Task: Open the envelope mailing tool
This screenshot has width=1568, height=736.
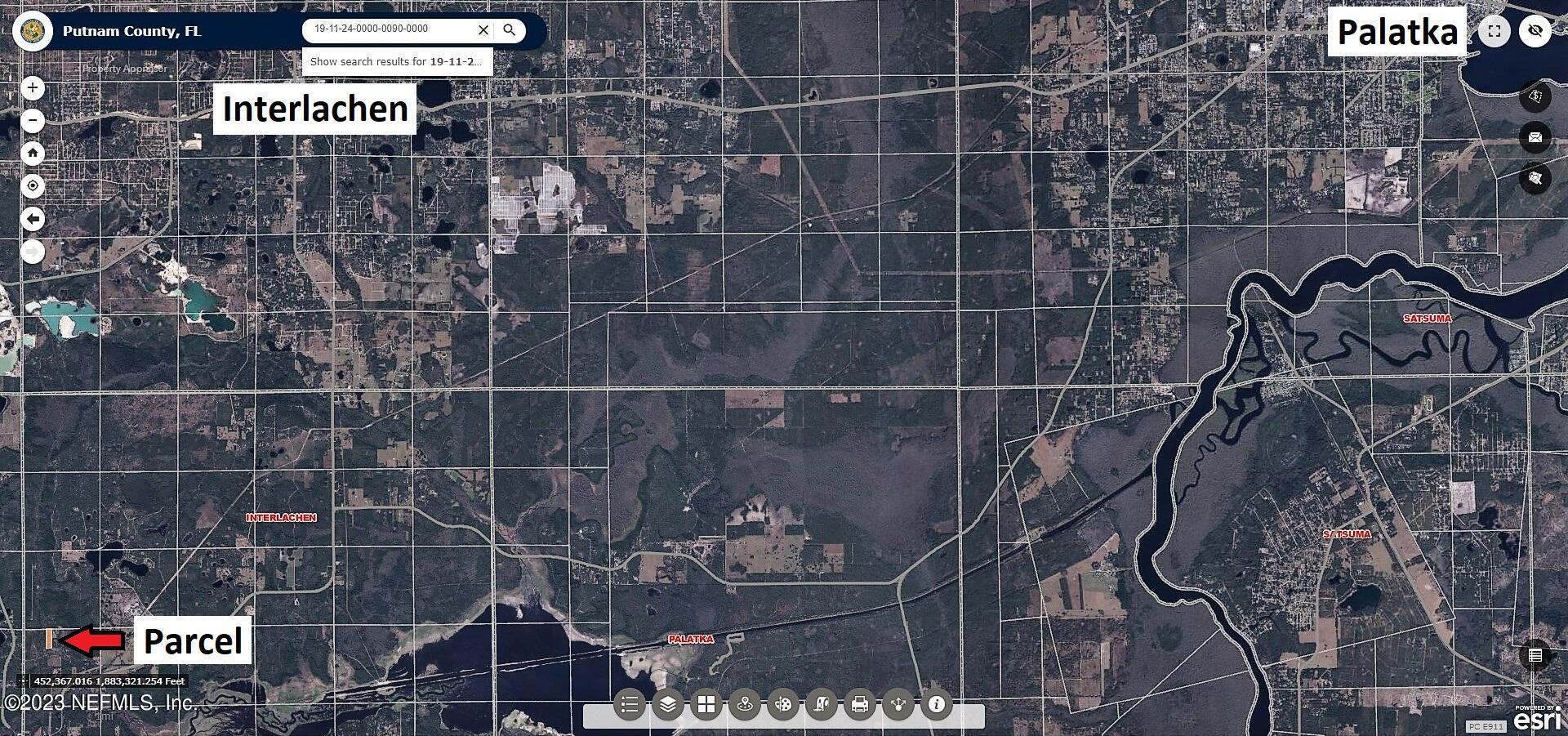Action: (x=1535, y=136)
